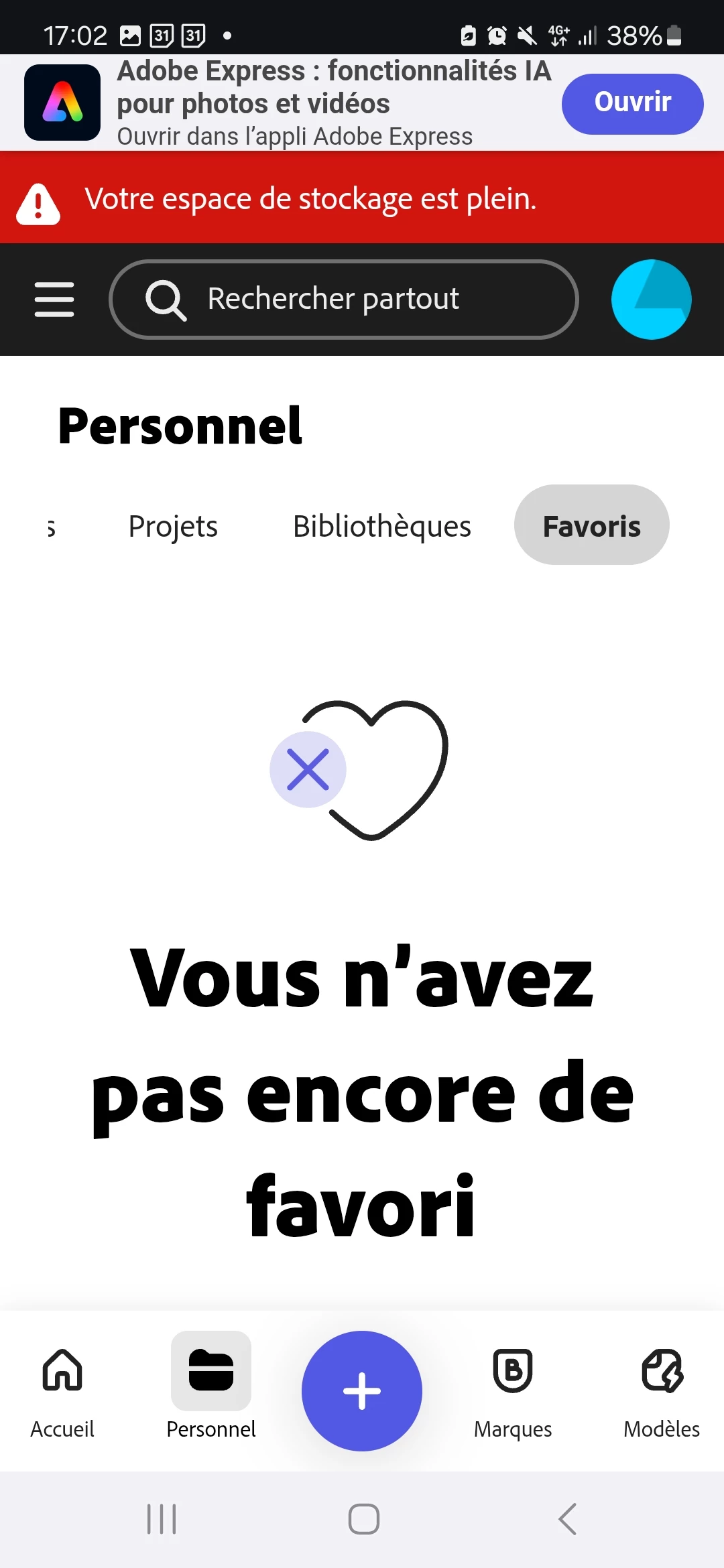The height and width of the screenshot is (1568, 724).
Task: Tap Ouvrir to open Adobe Express app
Action: [632, 104]
